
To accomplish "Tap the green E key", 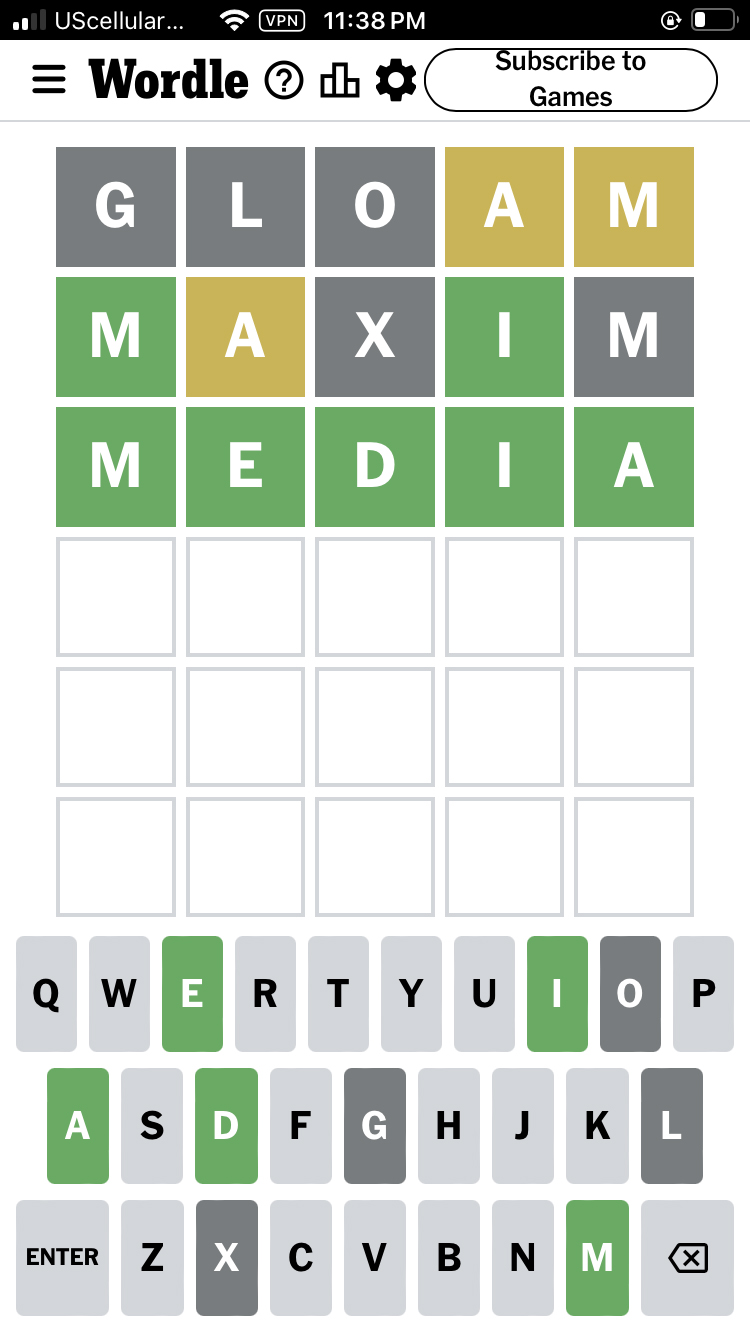I will [x=192, y=994].
